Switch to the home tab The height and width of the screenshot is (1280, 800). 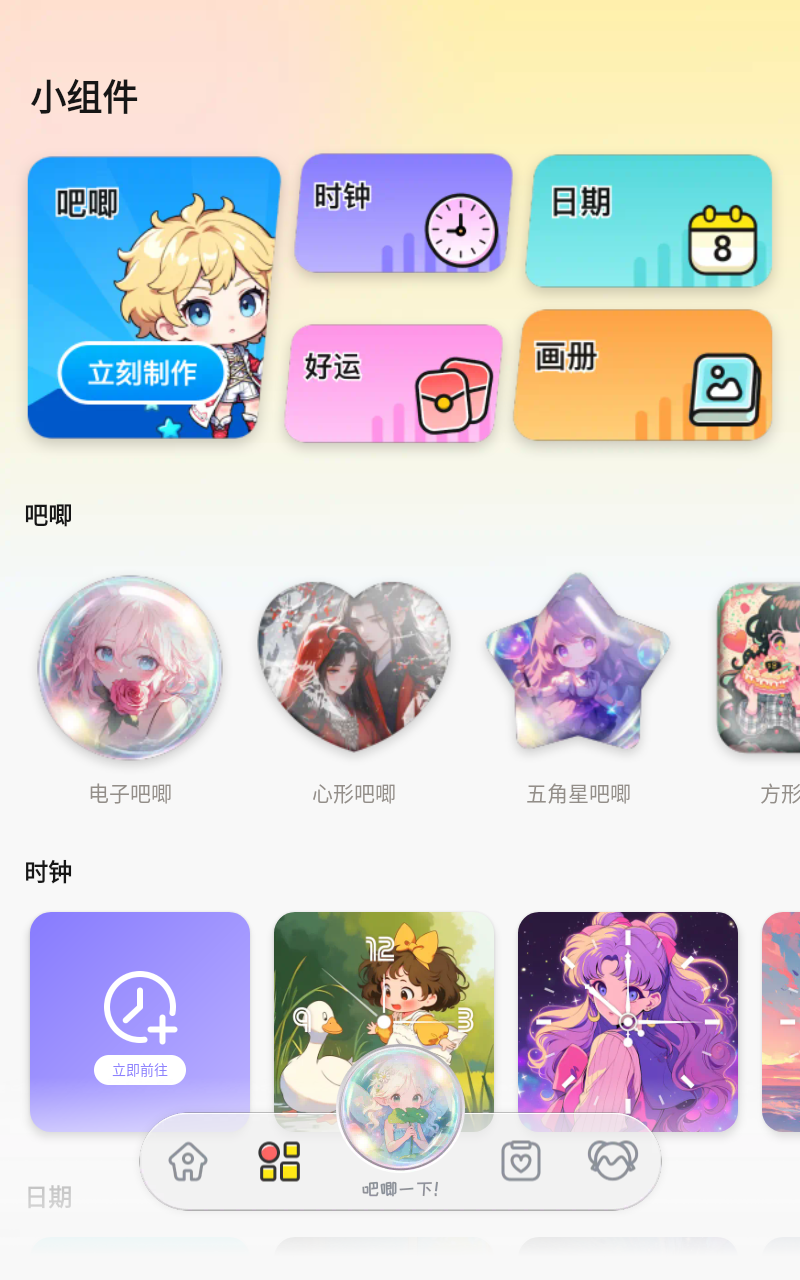[188, 1162]
